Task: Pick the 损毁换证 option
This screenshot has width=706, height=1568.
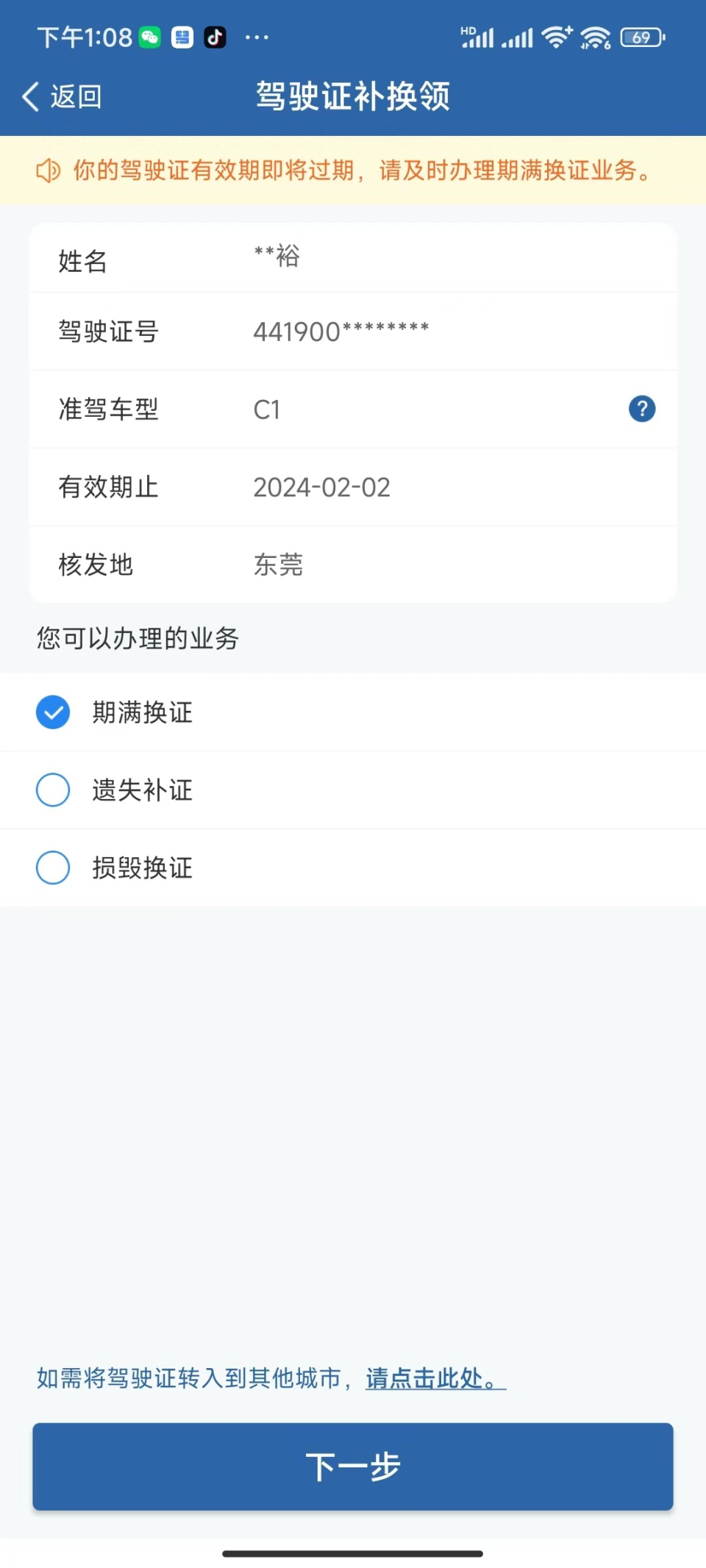Action: click(53, 868)
